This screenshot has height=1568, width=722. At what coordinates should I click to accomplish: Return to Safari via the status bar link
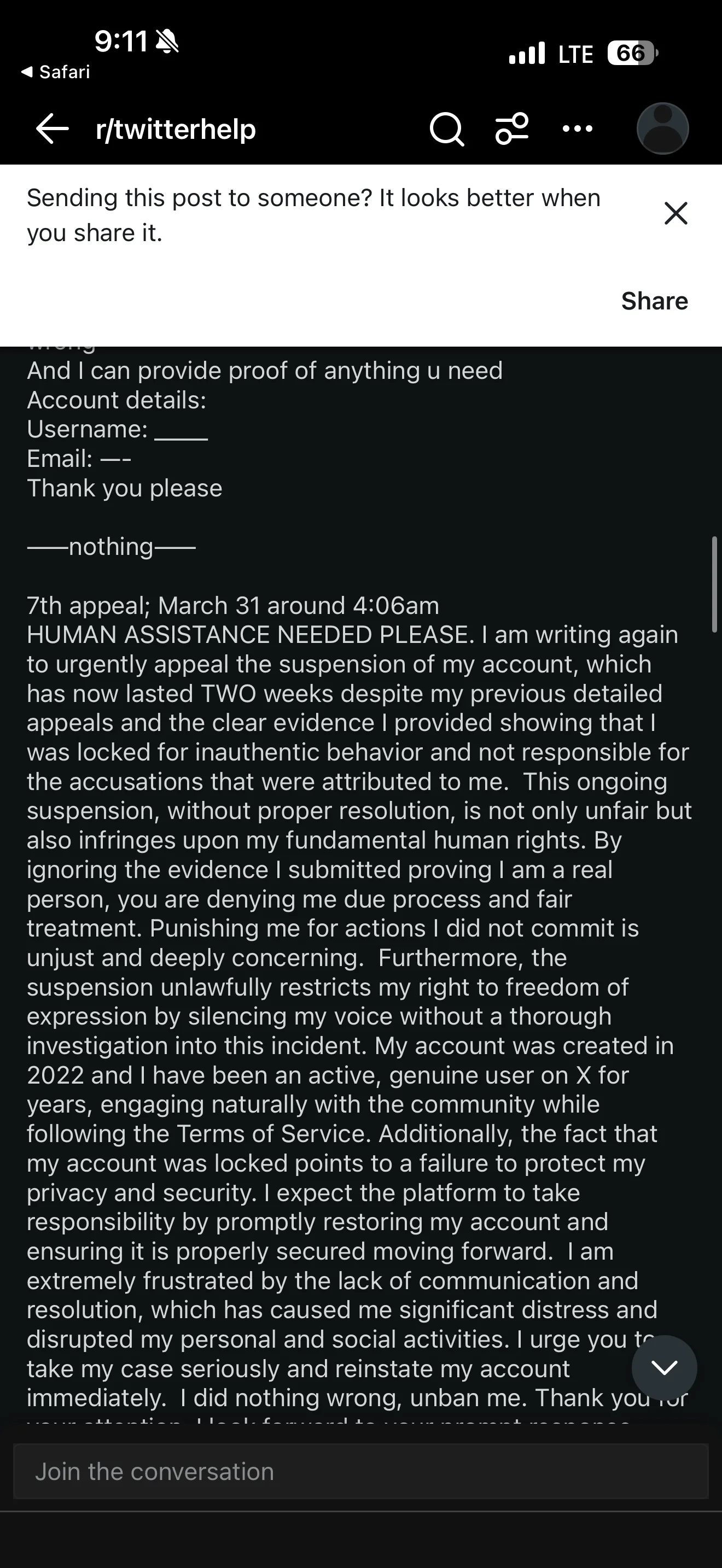pos(55,72)
